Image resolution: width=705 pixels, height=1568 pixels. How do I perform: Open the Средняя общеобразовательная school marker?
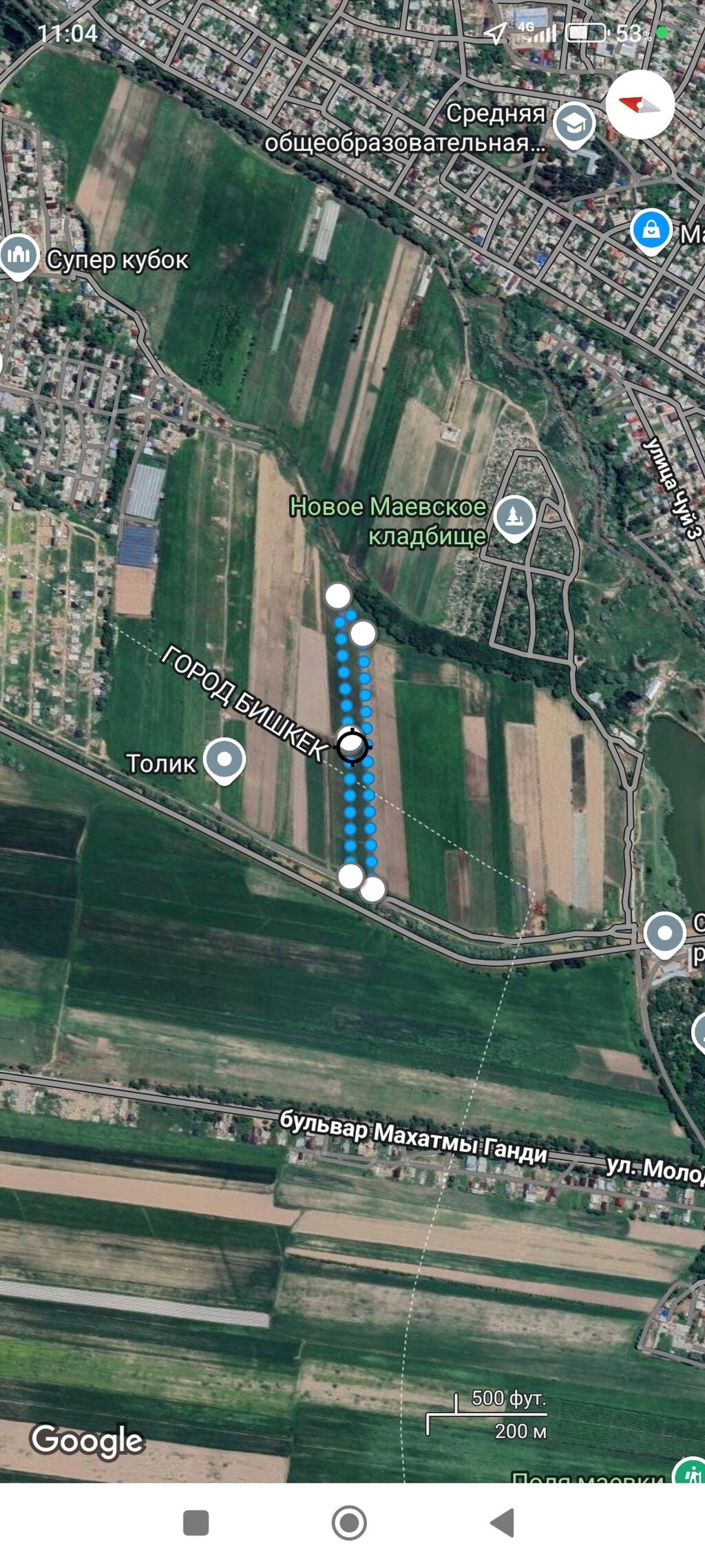pyautogui.click(x=574, y=125)
